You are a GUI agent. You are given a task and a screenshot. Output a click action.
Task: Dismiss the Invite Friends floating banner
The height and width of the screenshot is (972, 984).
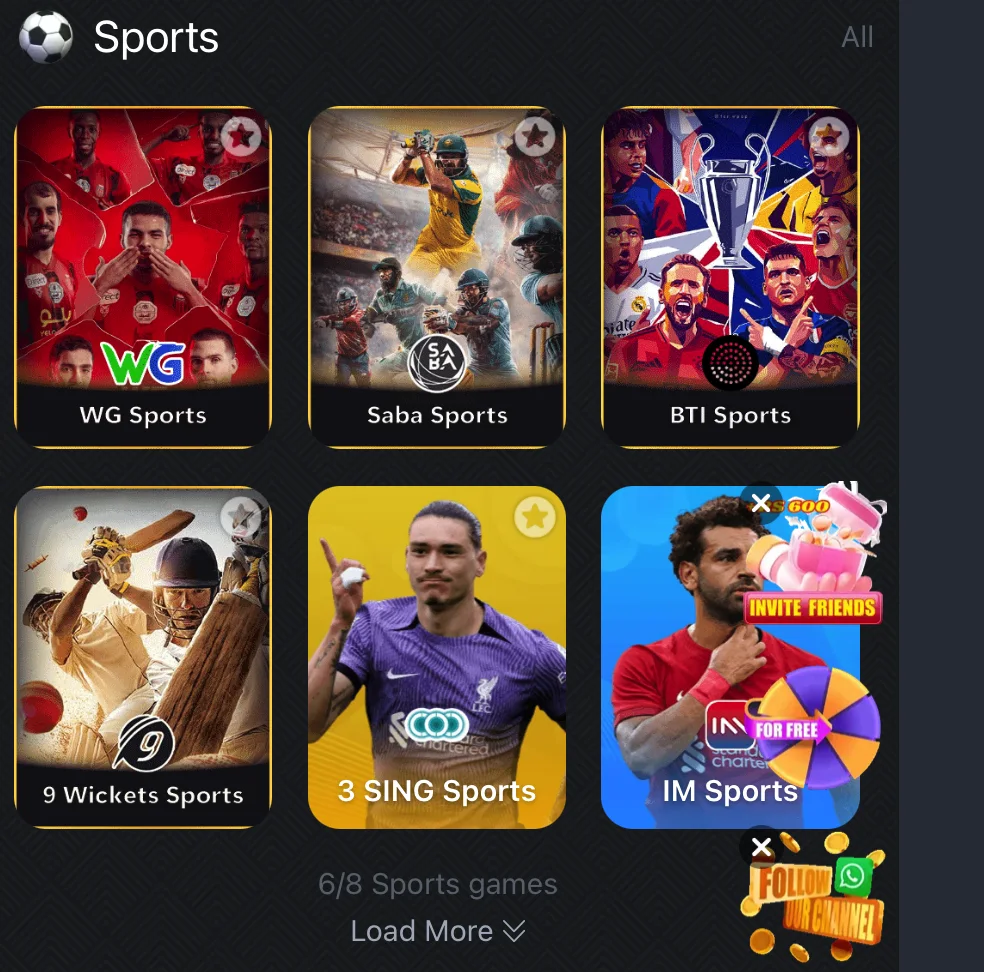(761, 503)
